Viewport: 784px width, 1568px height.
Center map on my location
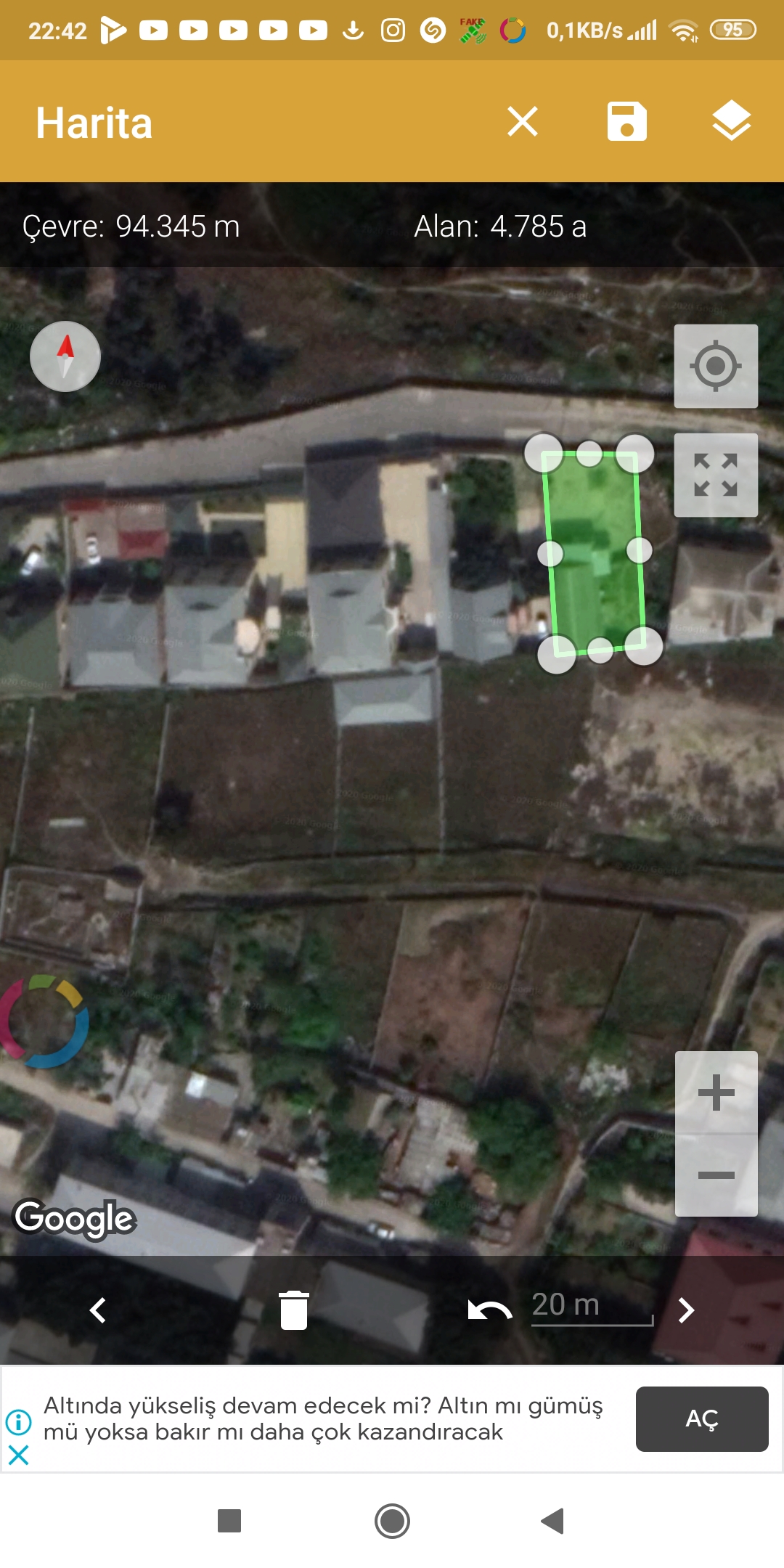click(x=716, y=366)
